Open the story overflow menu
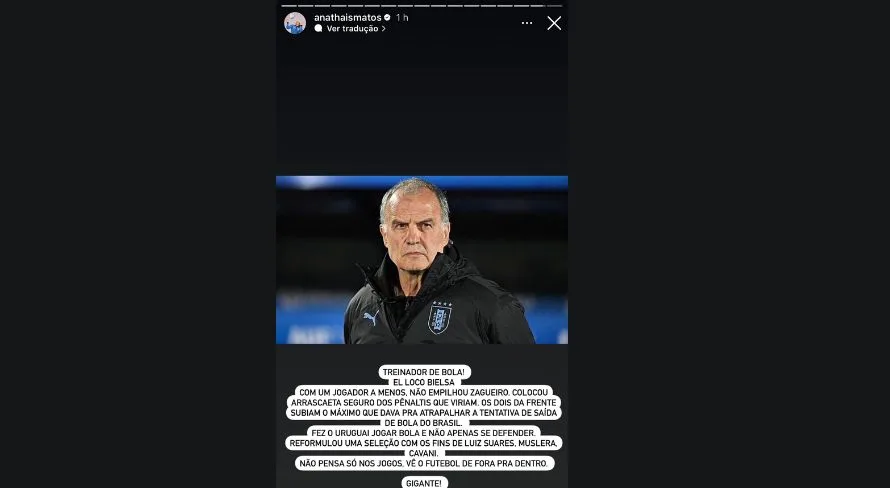The height and width of the screenshot is (488, 890). point(527,23)
